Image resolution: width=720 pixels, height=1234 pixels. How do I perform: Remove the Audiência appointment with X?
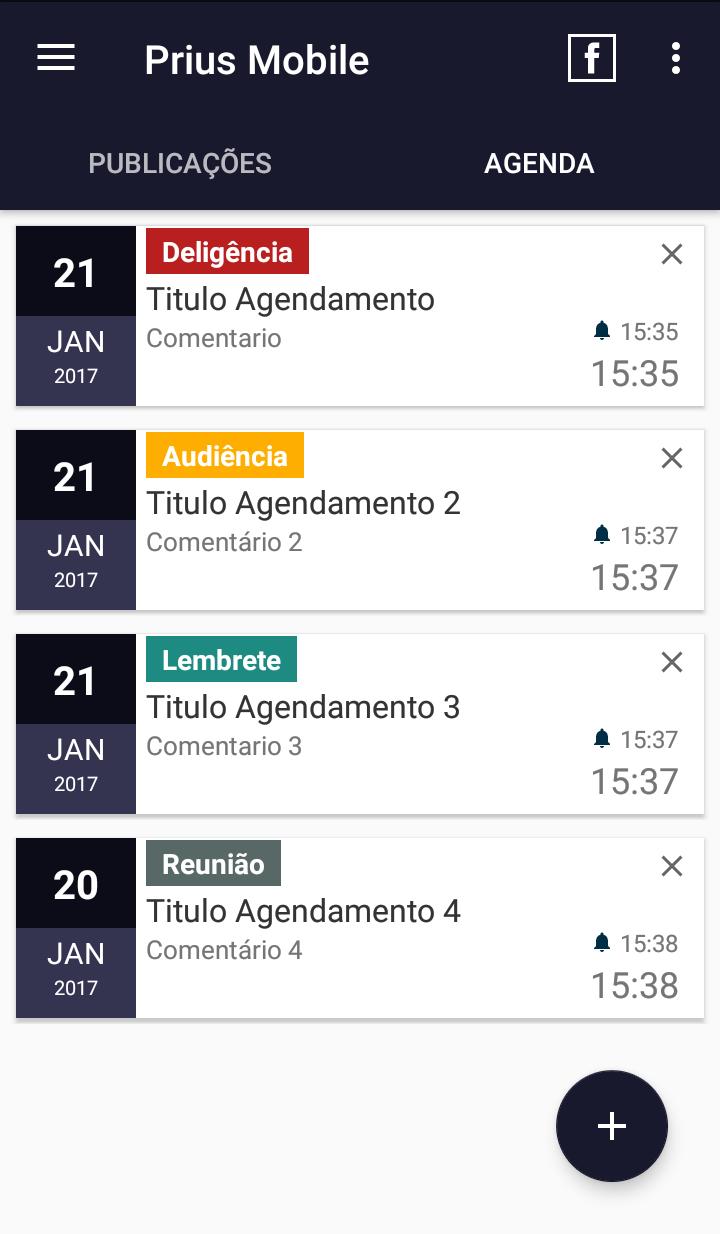point(672,458)
